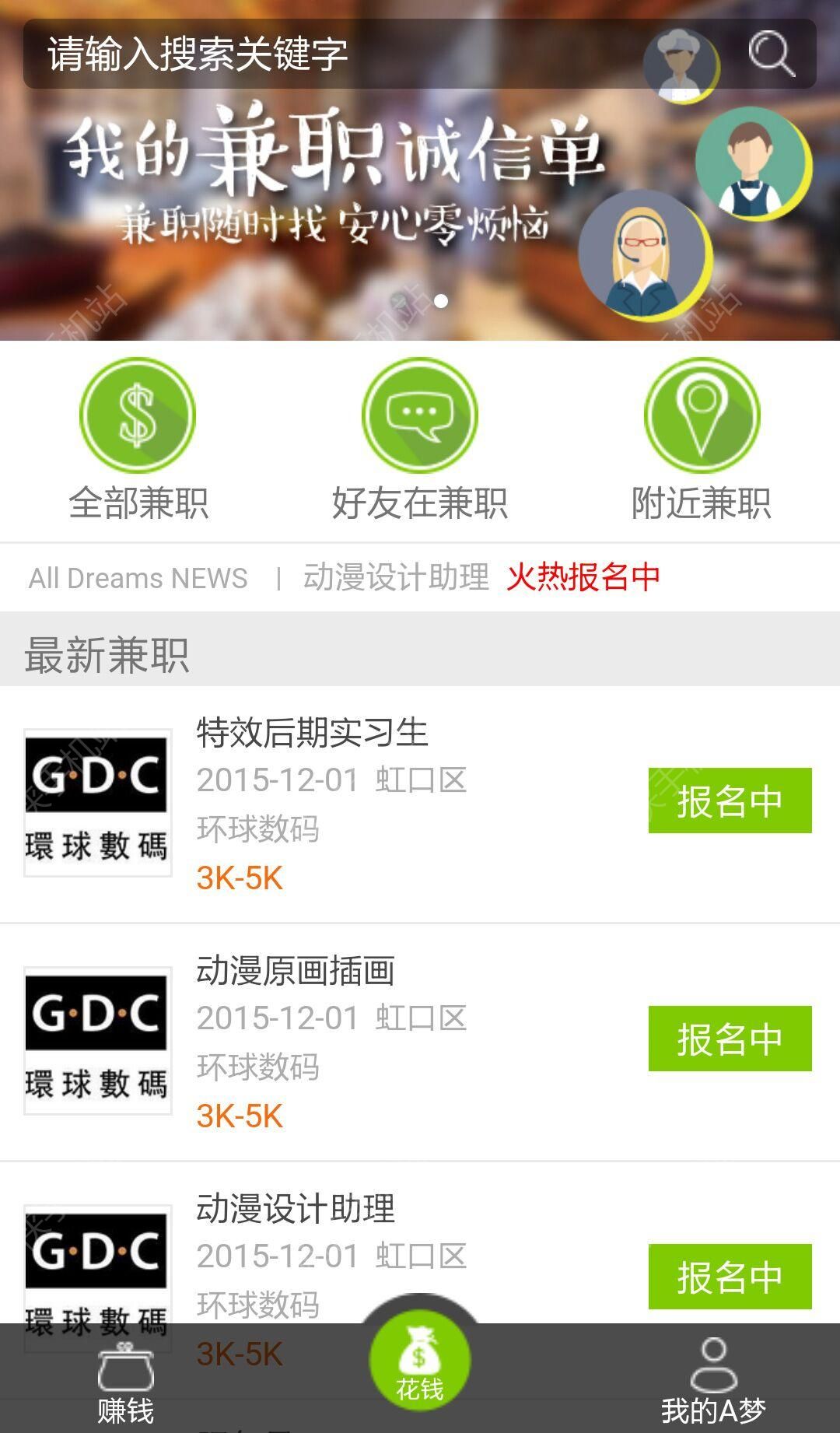Open 全部兼职 category
Viewport: 840px width, 1433px height.
(x=138, y=440)
